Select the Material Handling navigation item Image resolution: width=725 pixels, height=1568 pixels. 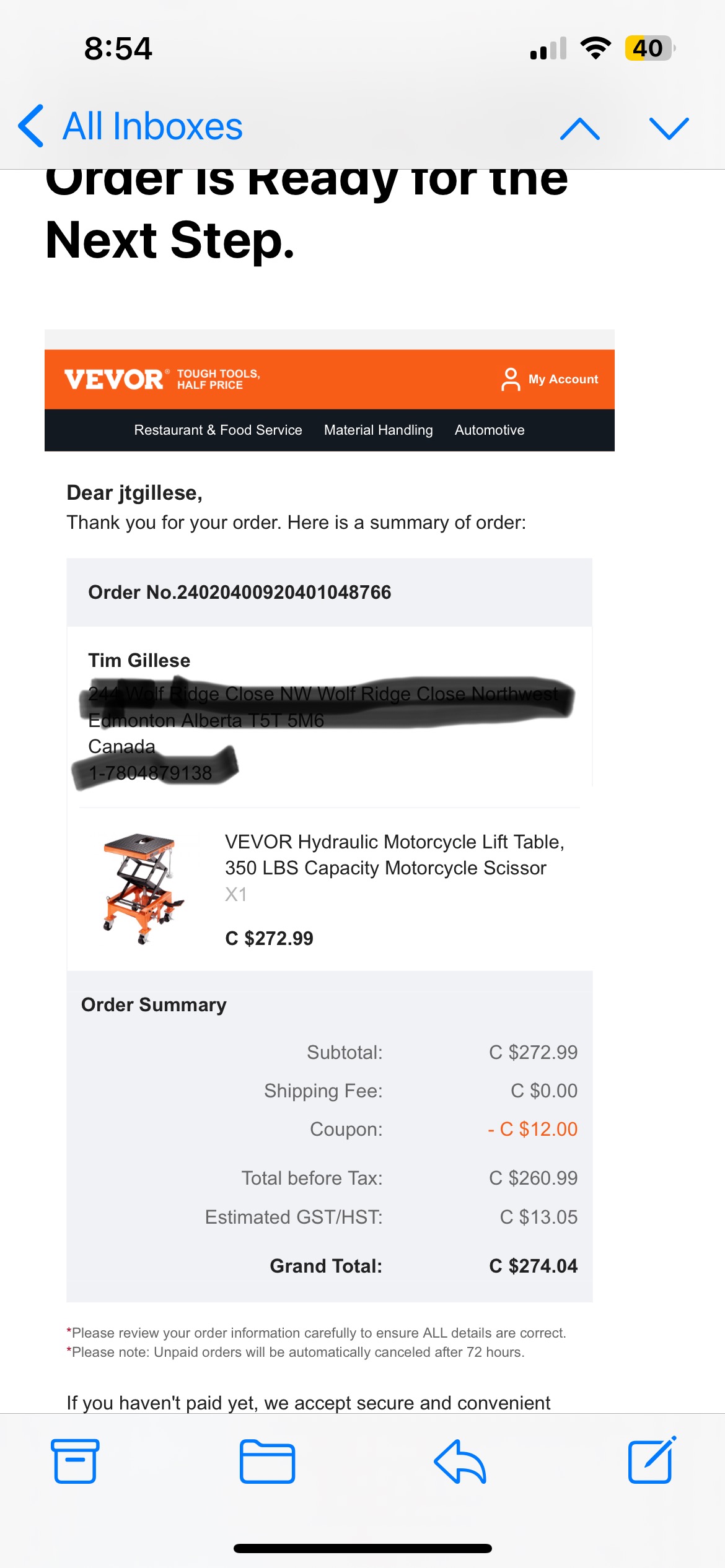pos(378,430)
